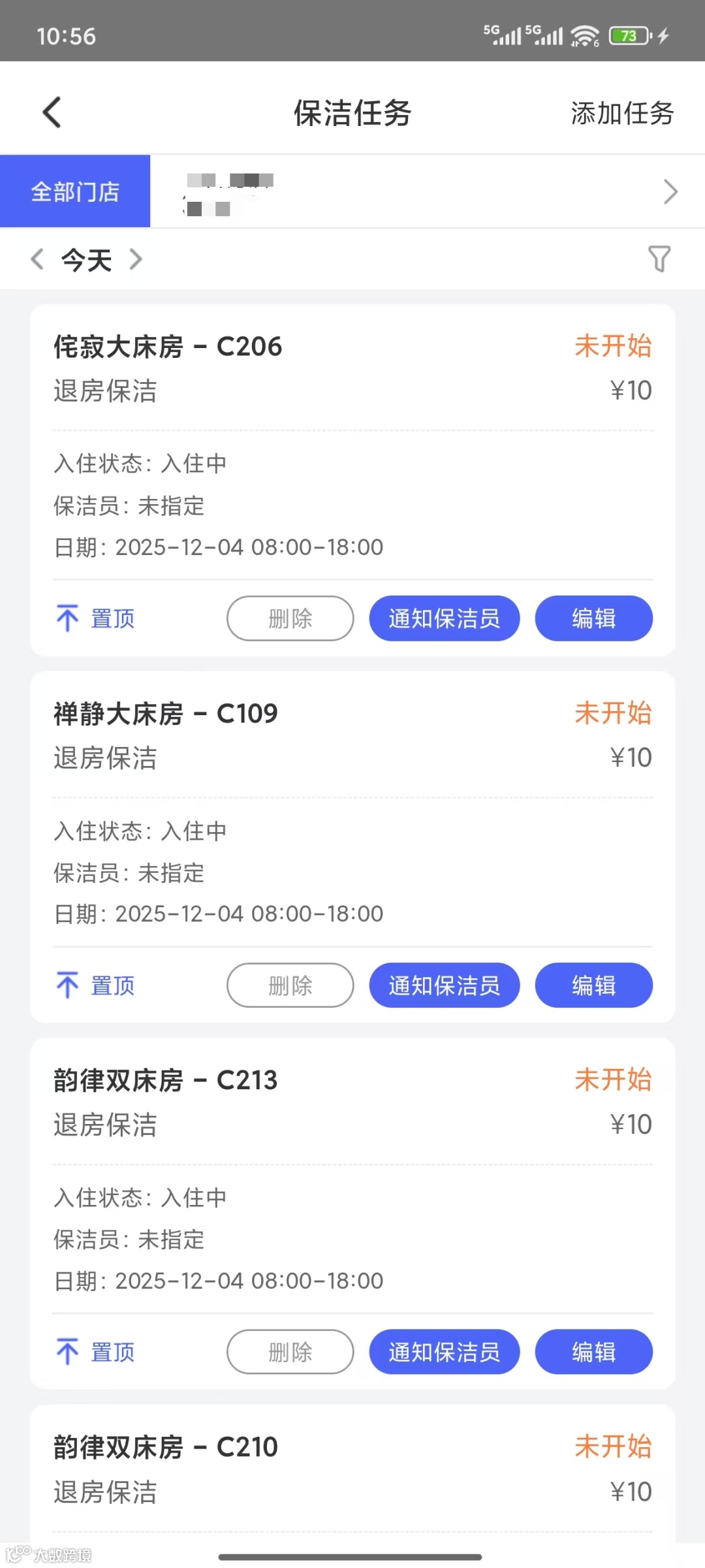Notify the cleaner for room C109
Screen dimensions: 705x1568
coord(444,985)
